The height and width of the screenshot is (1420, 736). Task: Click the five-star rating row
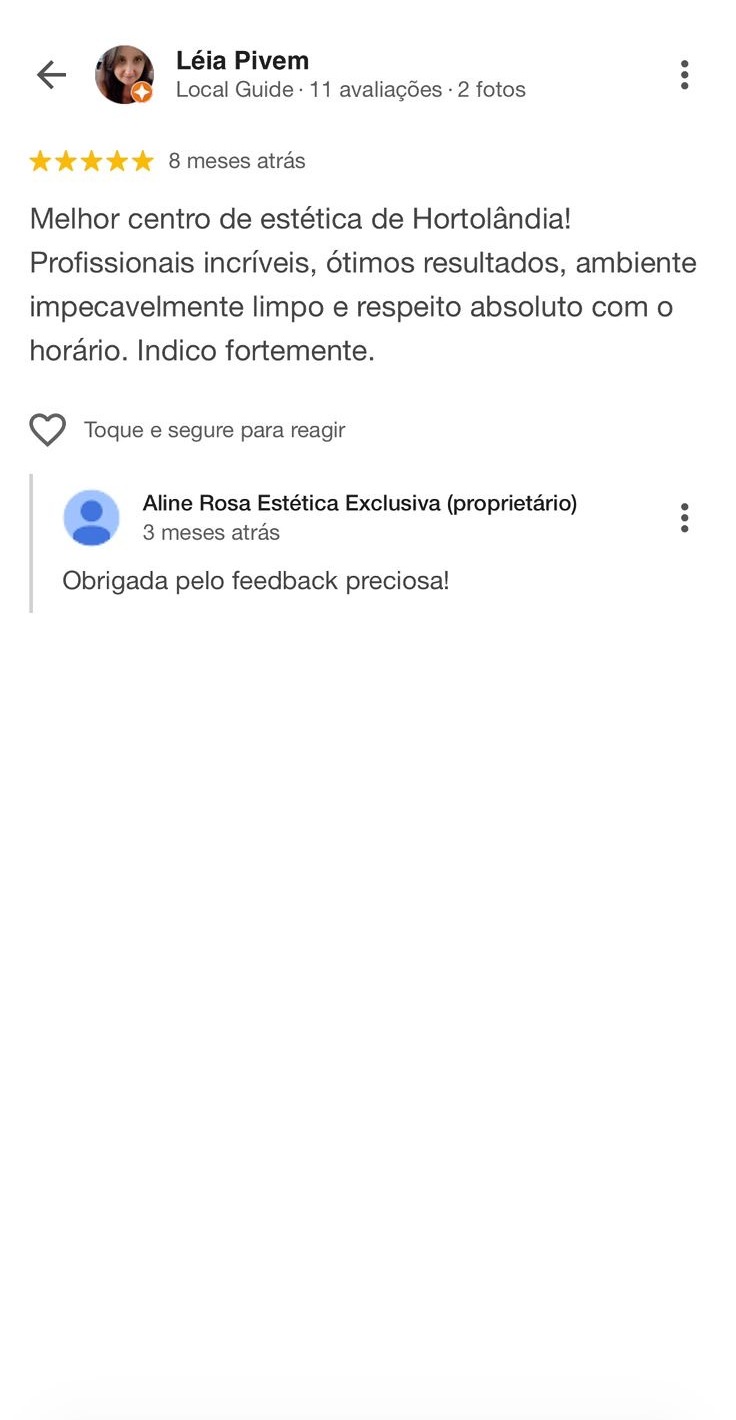(91, 160)
